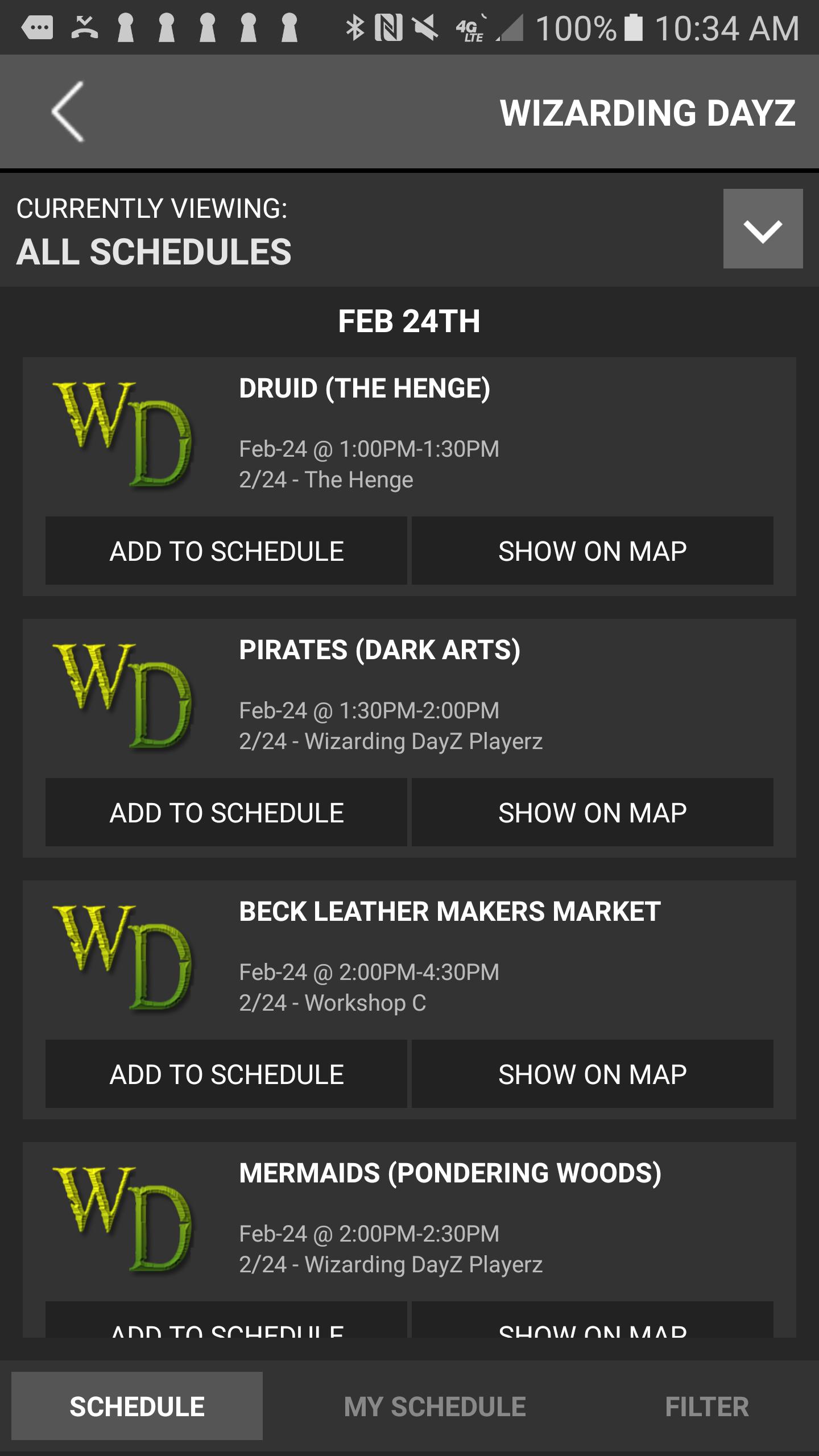This screenshot has height=1456, width=819.
Task: Add Druid (The Henge) to schedule
Action: tap(226, 551)
